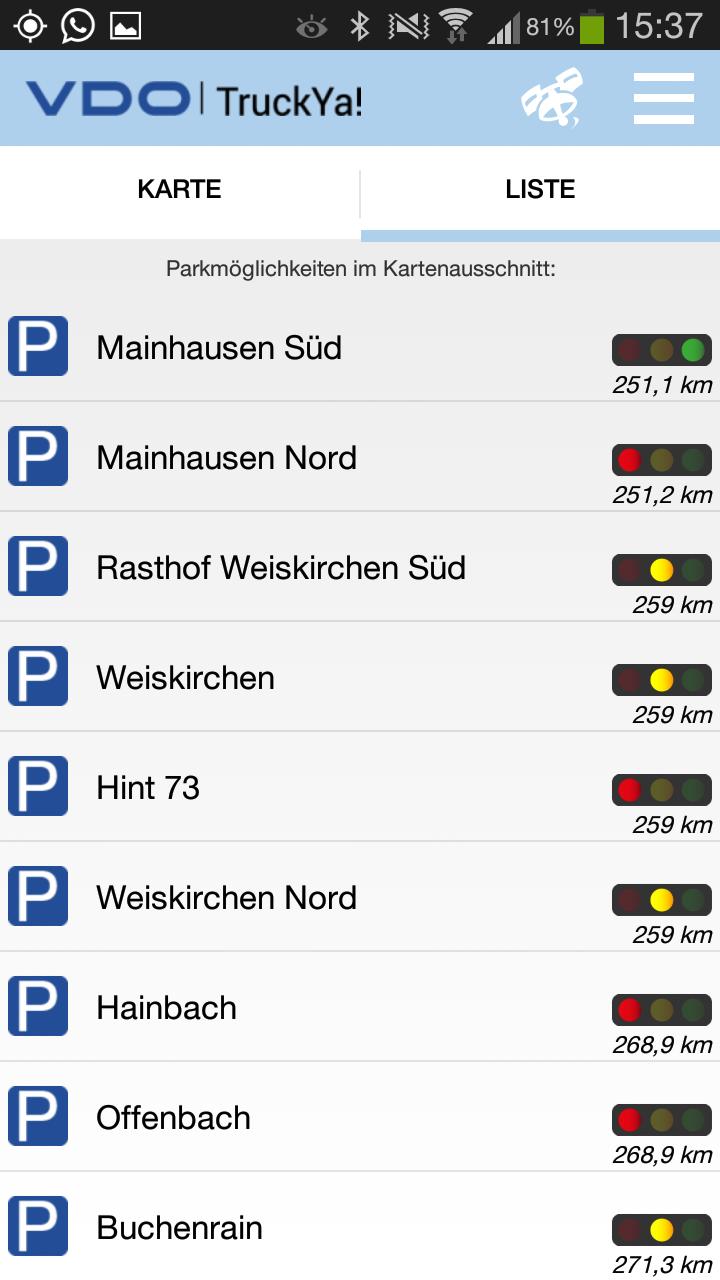
Task: View Rasthof Weiskirchen Süd parking
Action: coord(360,568)
